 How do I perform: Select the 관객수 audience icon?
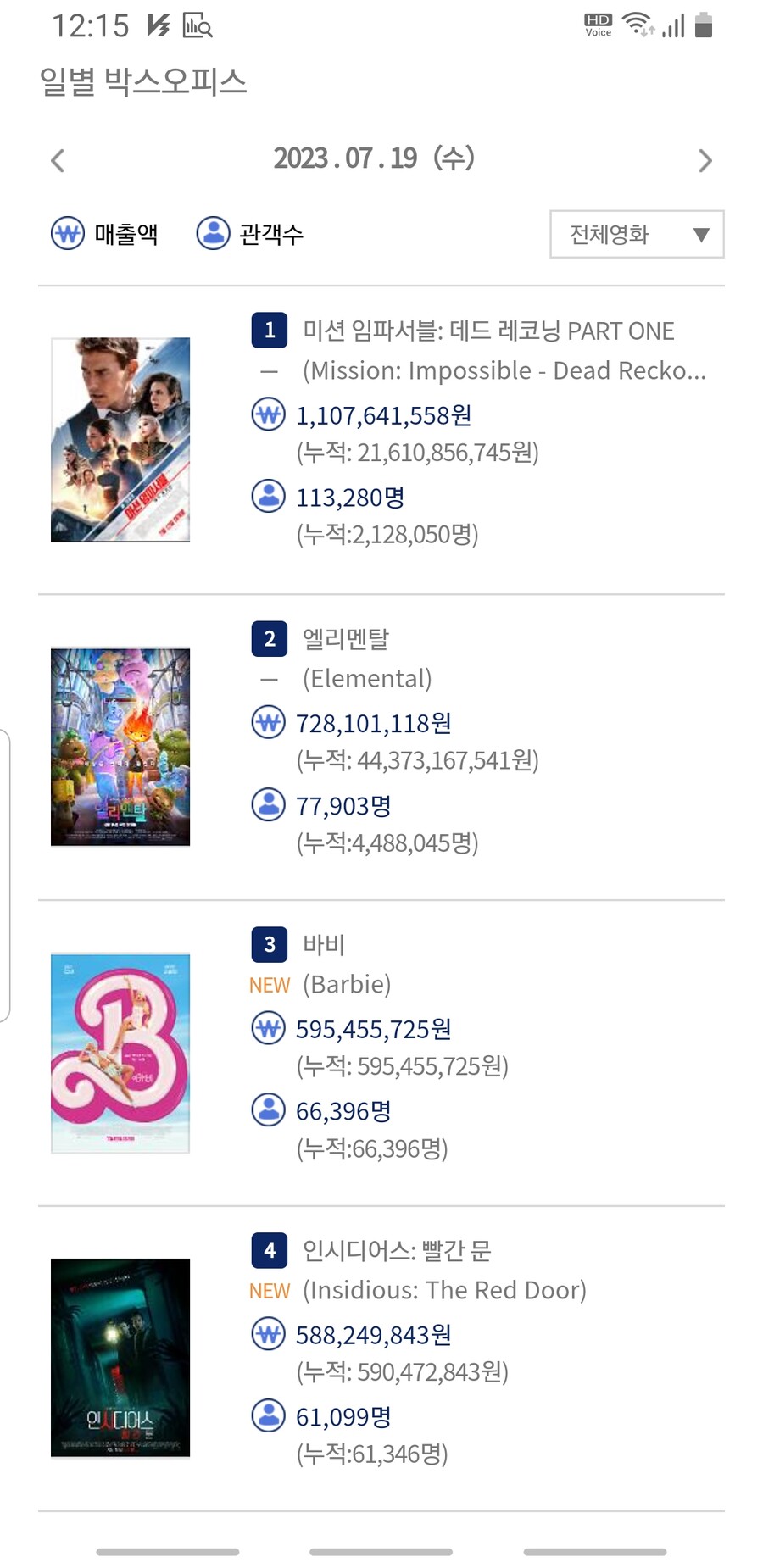click(x=213, y=233)
